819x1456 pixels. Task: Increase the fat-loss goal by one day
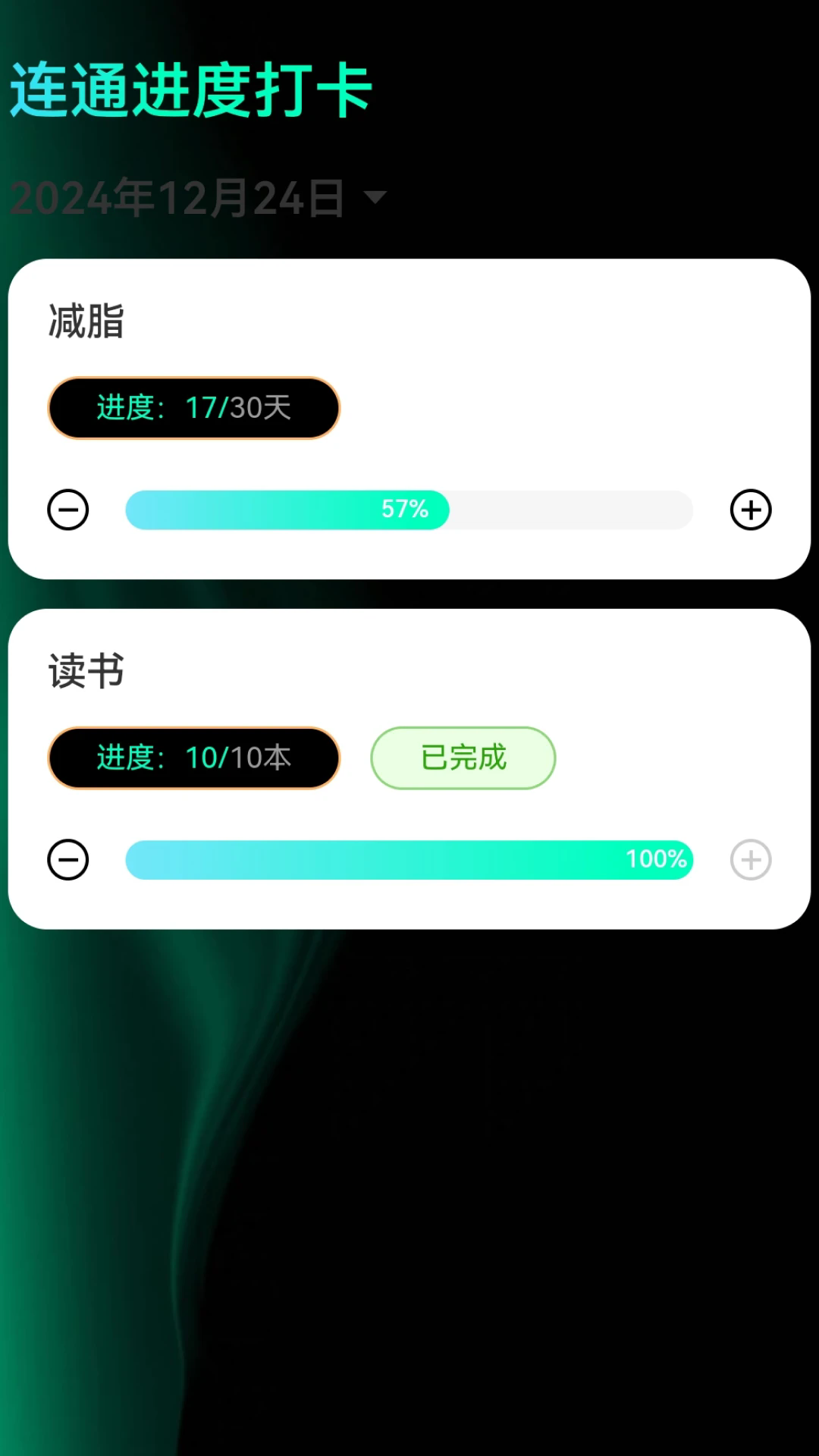pyautogui.click(x=751, y=510)
